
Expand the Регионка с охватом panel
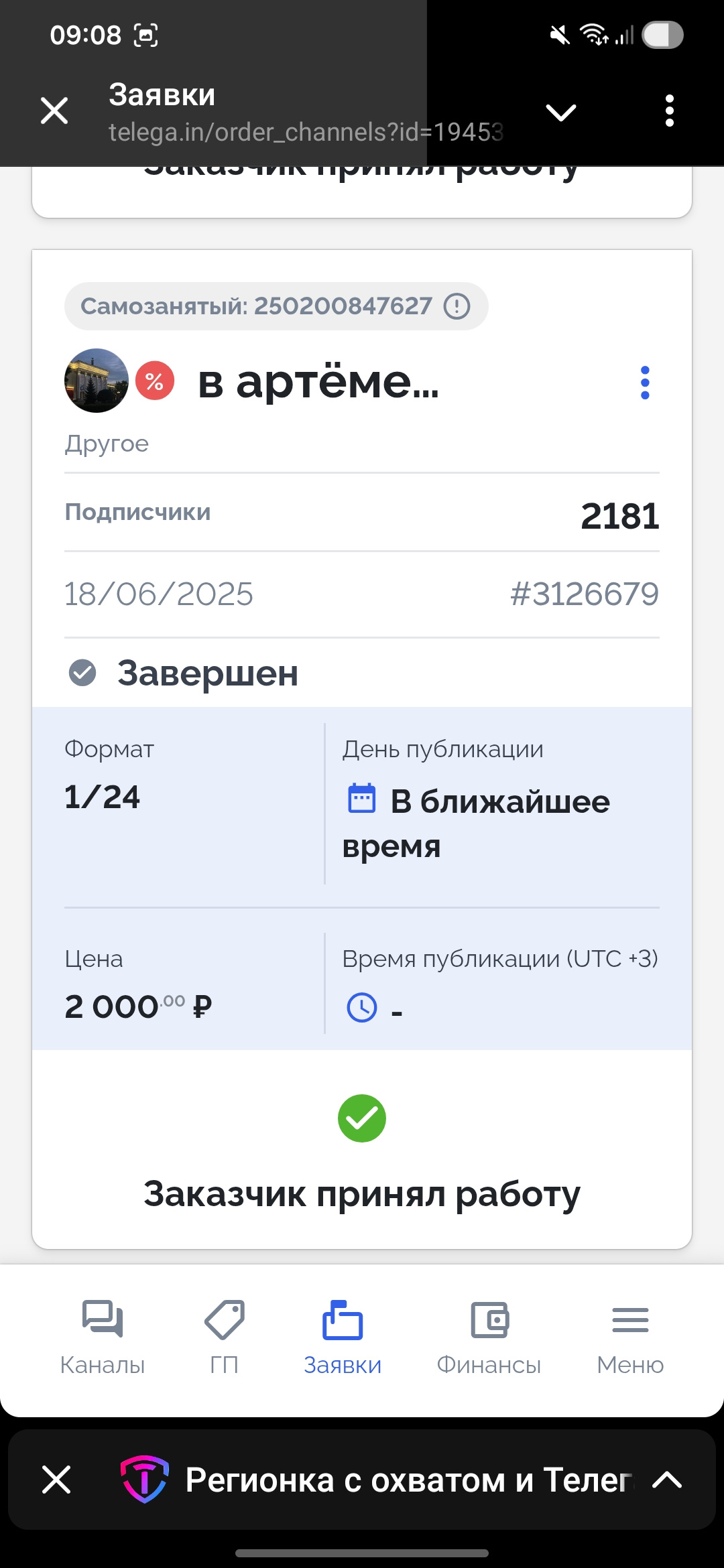[x=667, y=1480]
